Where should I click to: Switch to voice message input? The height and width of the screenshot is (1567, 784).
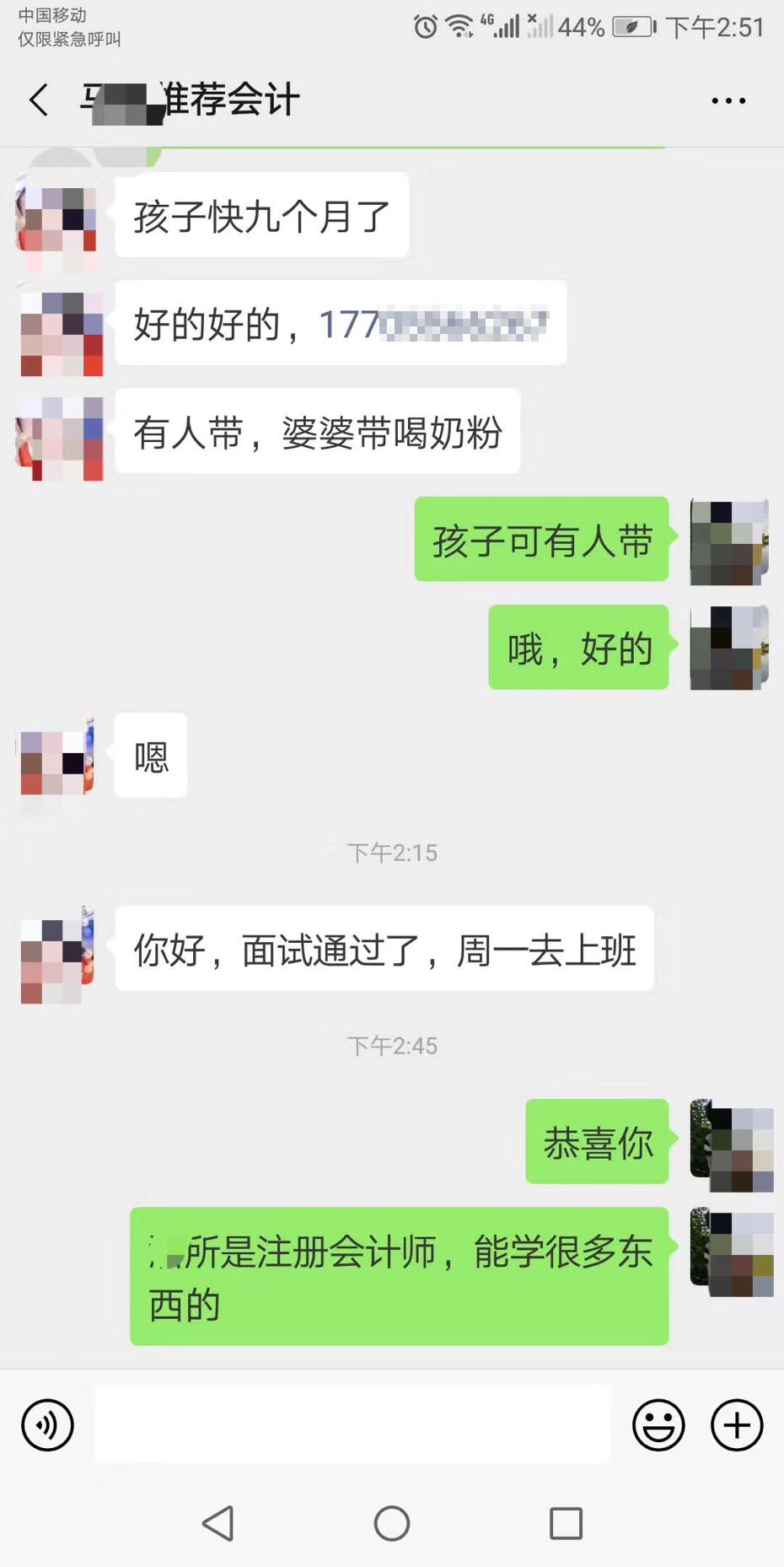pos(47,1424)
